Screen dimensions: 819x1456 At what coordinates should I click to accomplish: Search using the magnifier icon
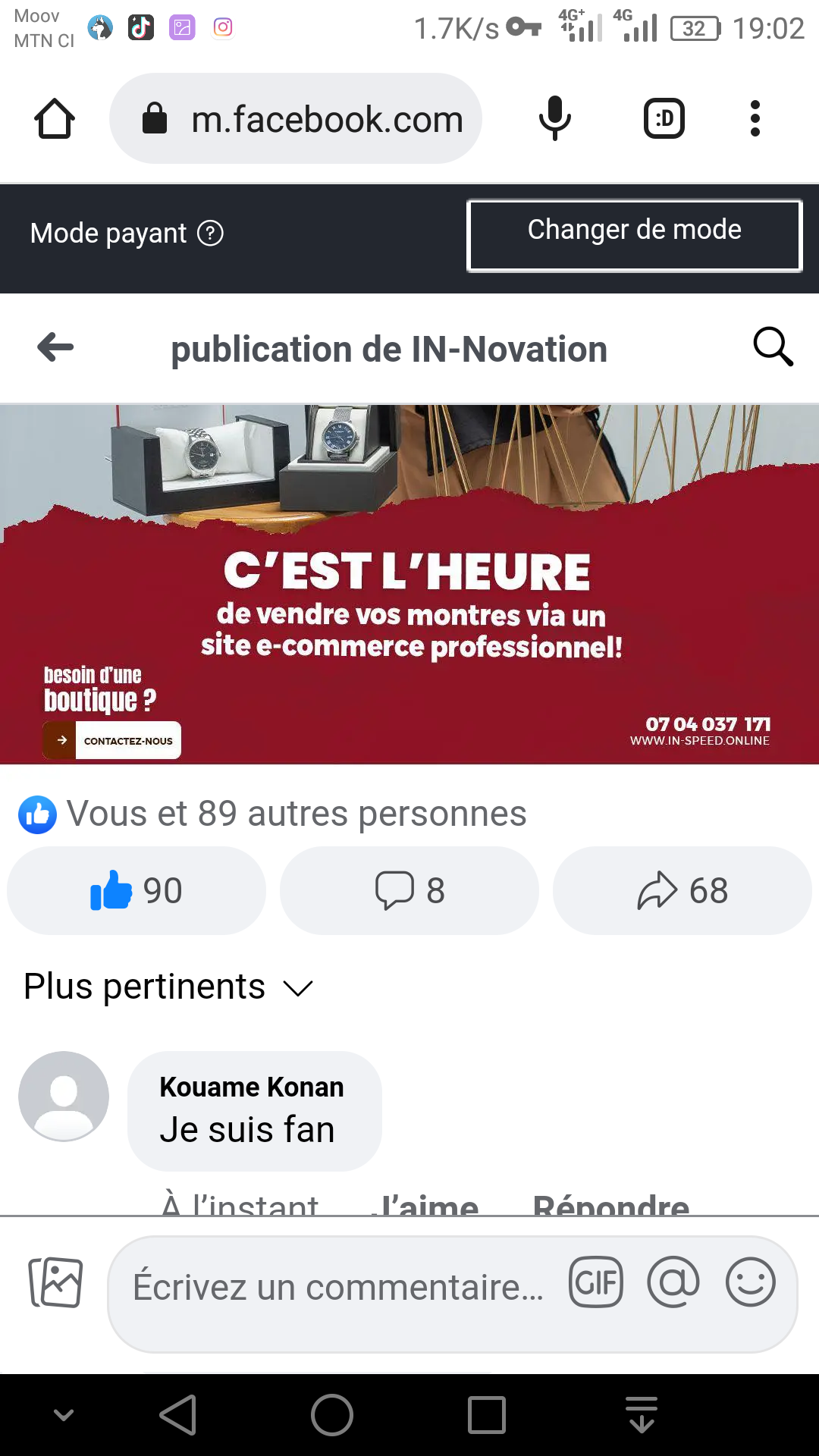(x=773, y=347)
